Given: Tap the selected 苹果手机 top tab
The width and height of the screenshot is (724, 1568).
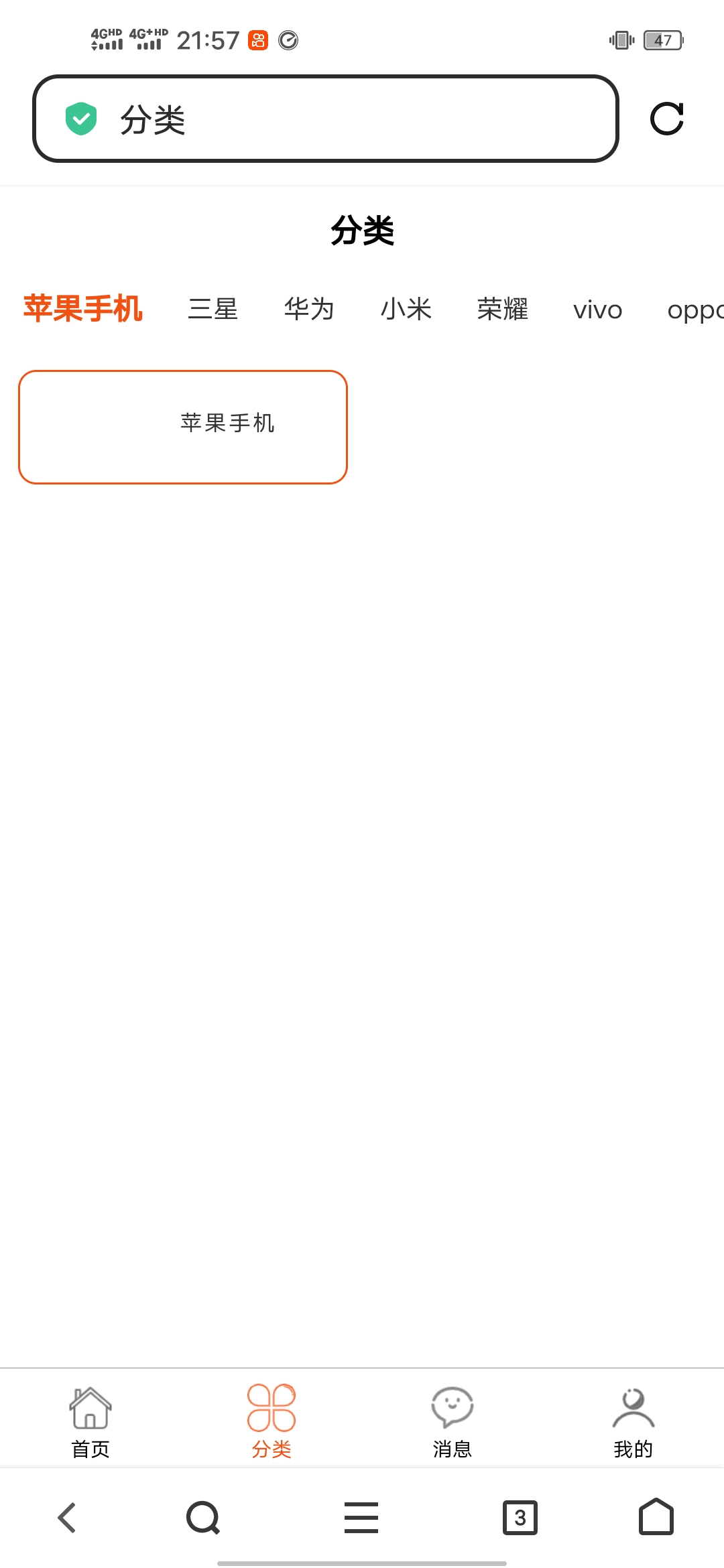Looking at the screenshot, I should [83, 309].
